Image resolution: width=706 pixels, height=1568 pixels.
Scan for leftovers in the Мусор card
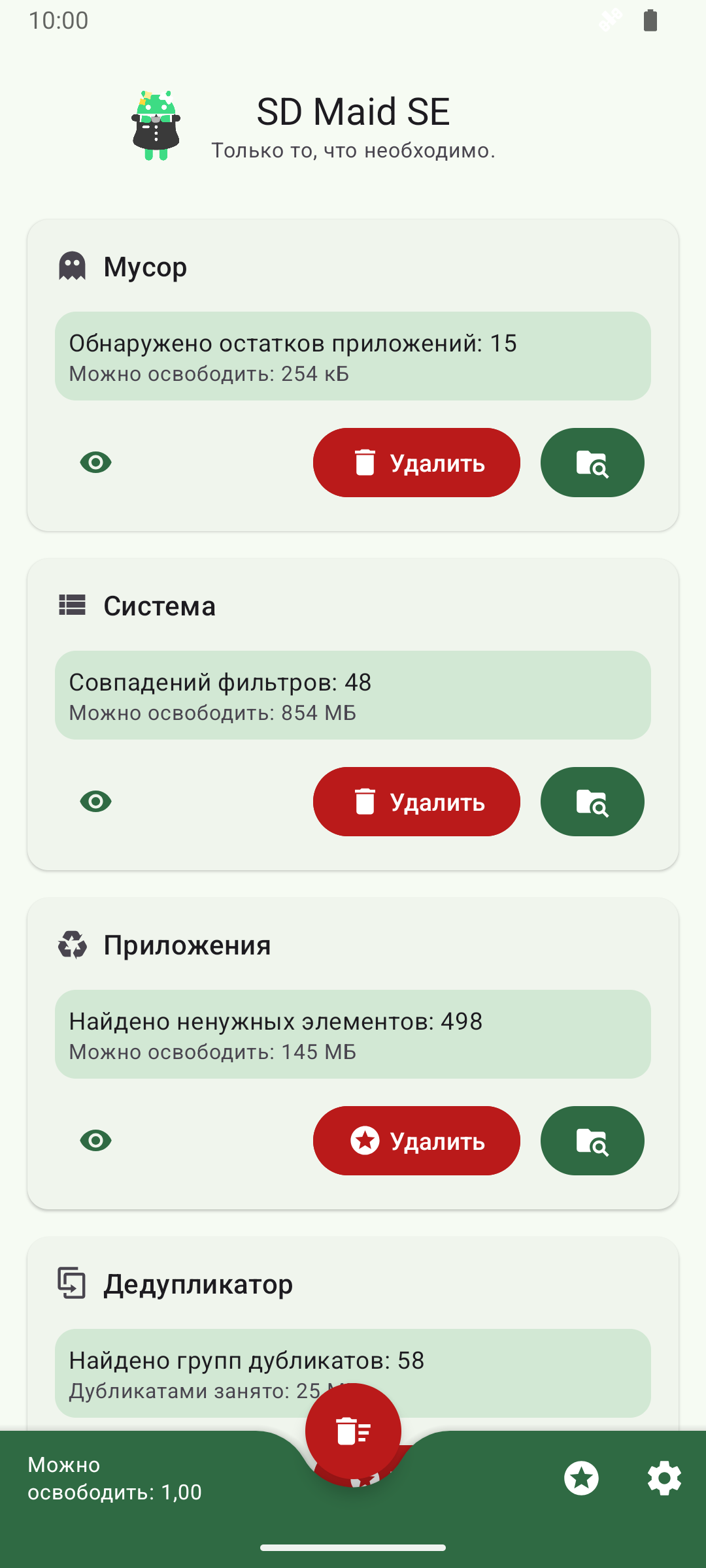click(592, 463)
